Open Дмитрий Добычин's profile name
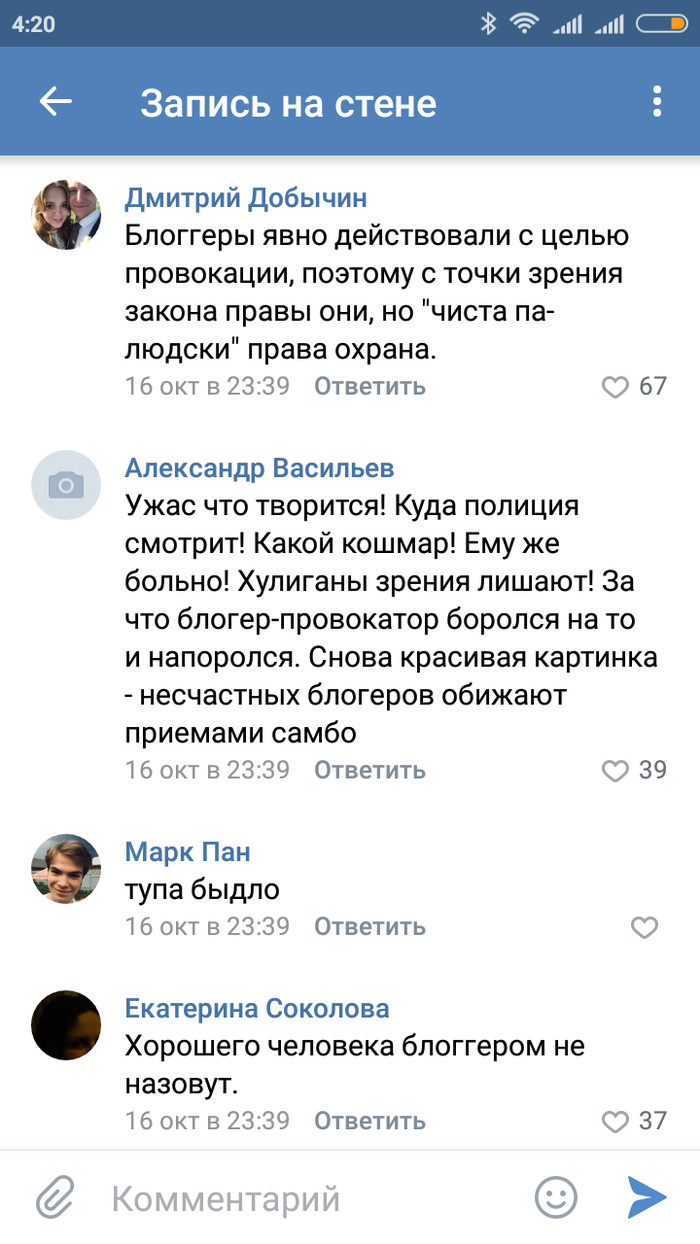Viewport: 700px width, 1244px height. point(245,198)
